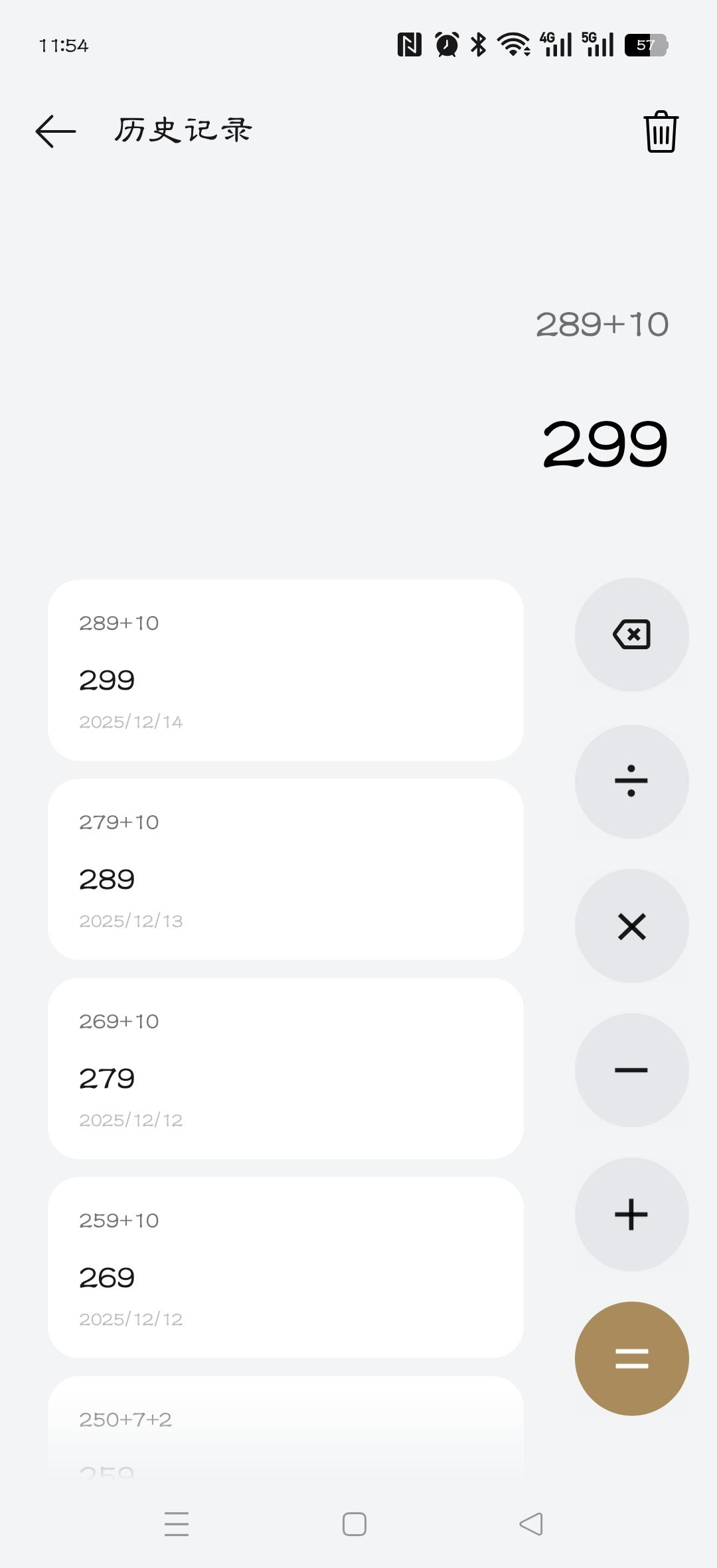This screenshot has height=1568, width=717.
Task: Select the multiplication operator icon
Action: [631, 927]
